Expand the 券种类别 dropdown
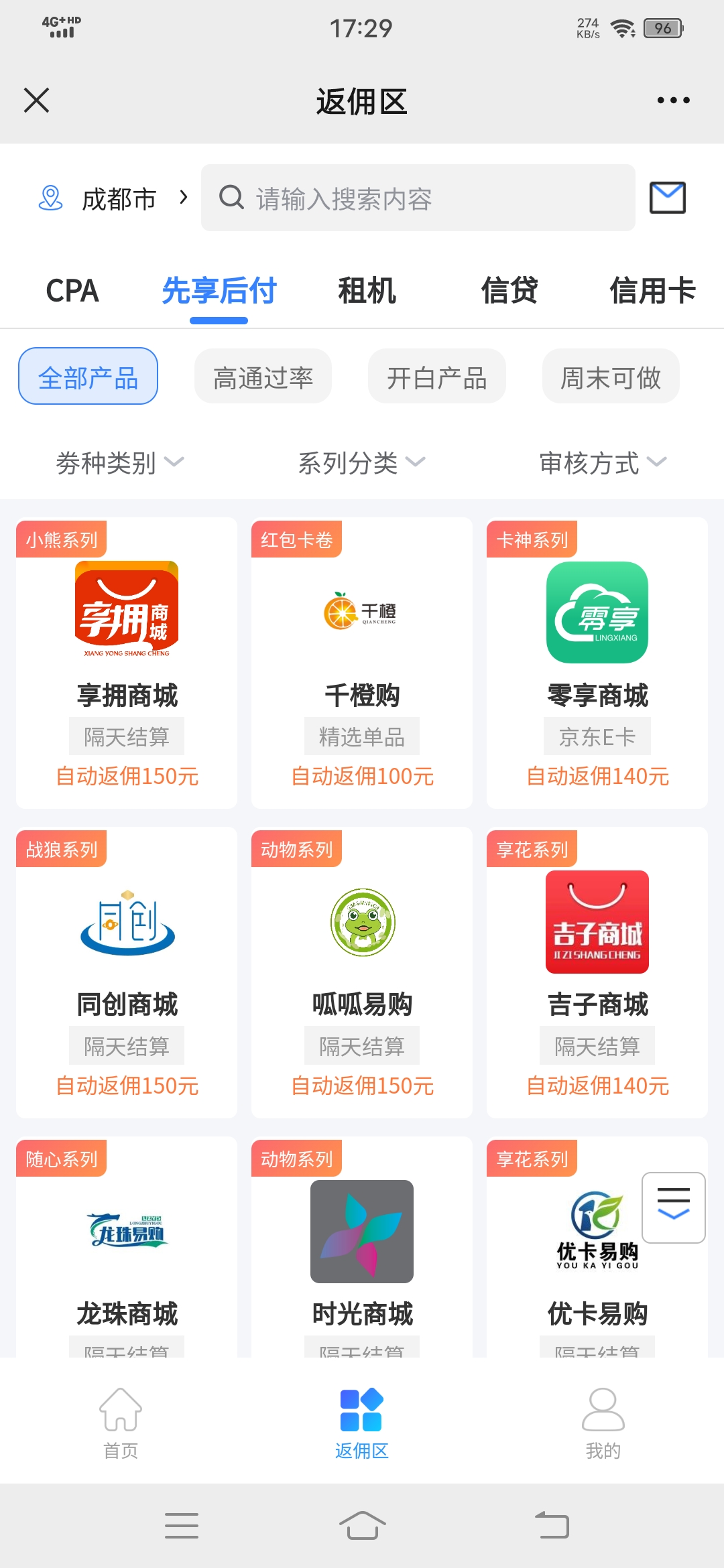Screen dimensions: 724x1568 click(120, 462)
